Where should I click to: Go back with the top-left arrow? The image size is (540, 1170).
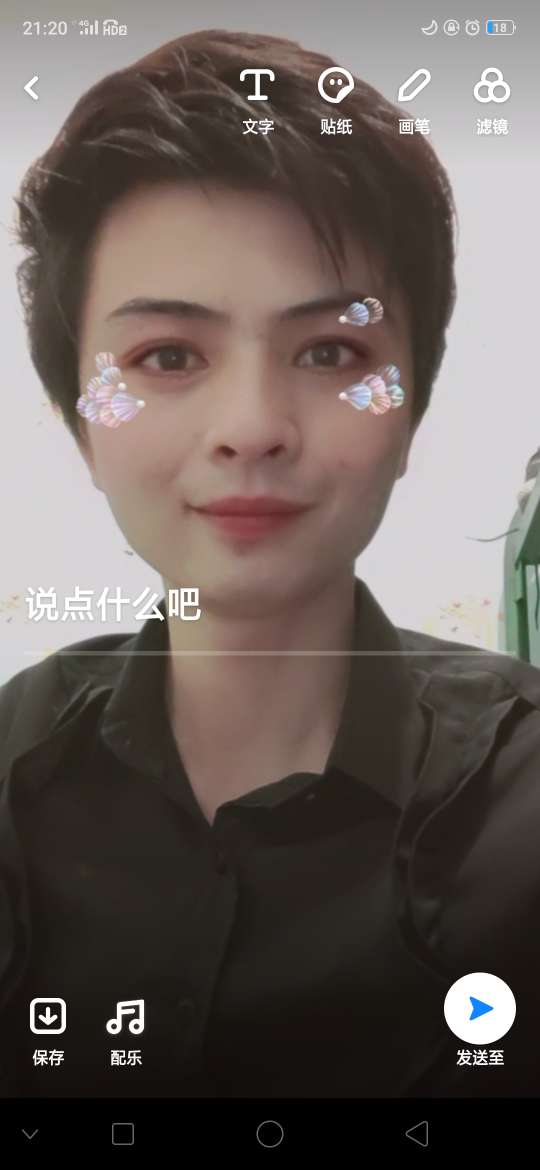coord(31,88)
